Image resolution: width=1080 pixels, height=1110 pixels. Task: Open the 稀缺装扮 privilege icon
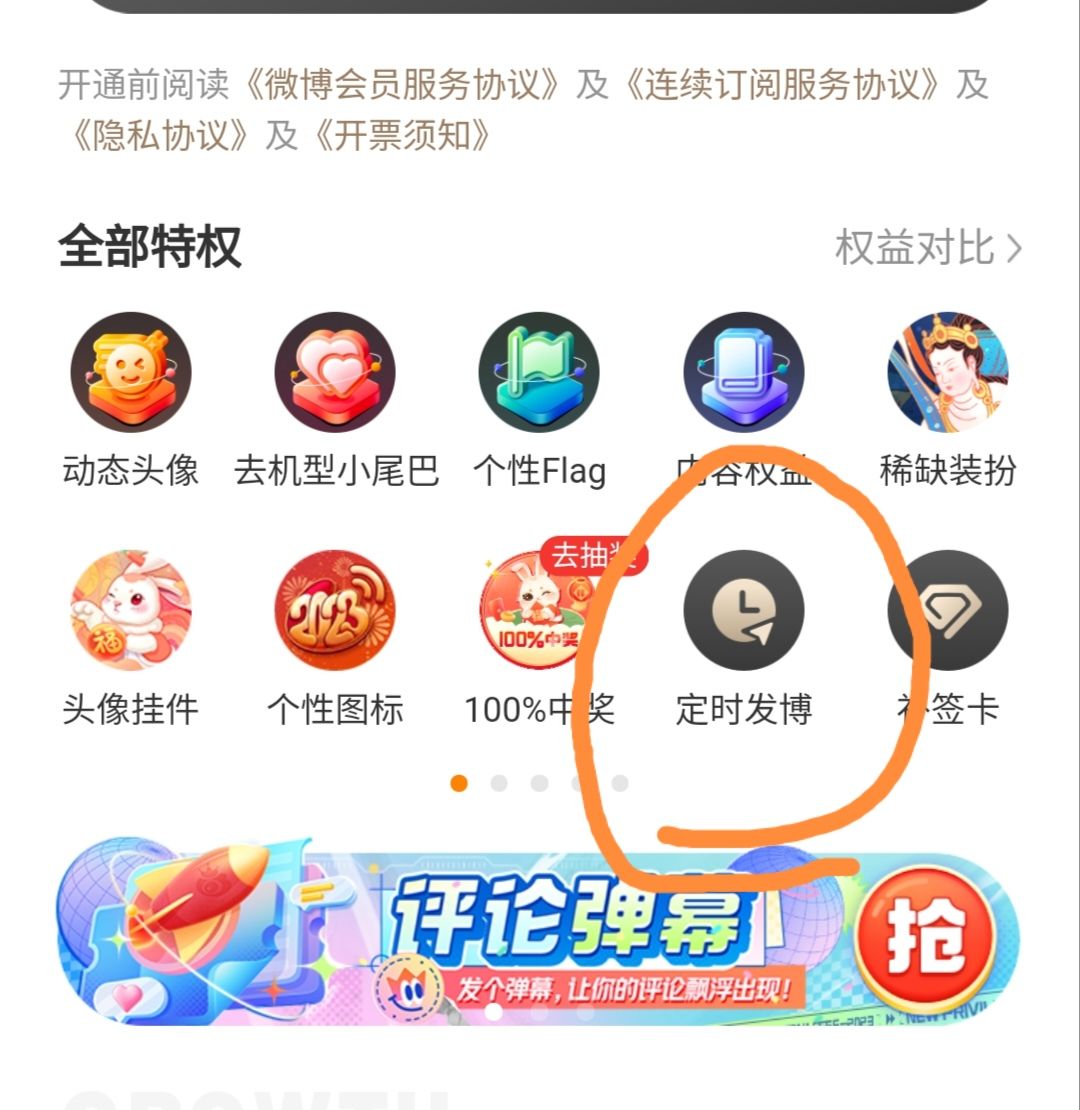pyautogui.click(x=947, y=372)
